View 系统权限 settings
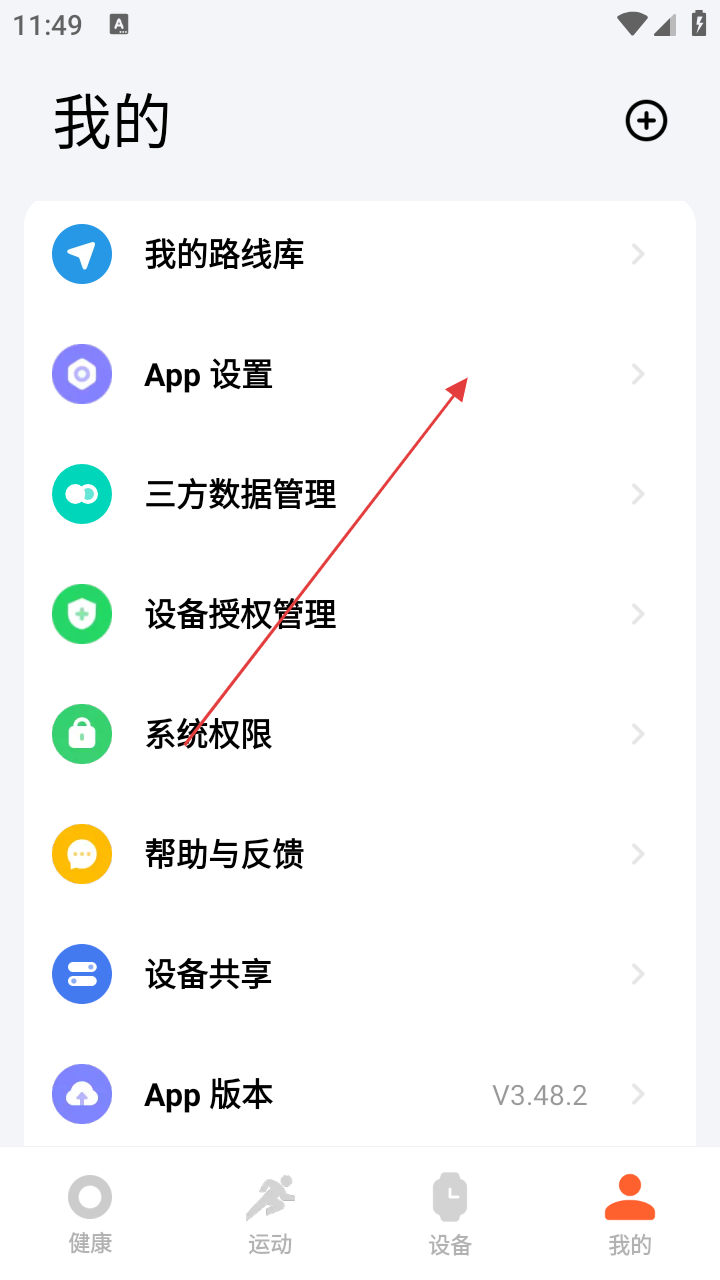The height and width of the screenshot is (1280, 720). point(360,735)
